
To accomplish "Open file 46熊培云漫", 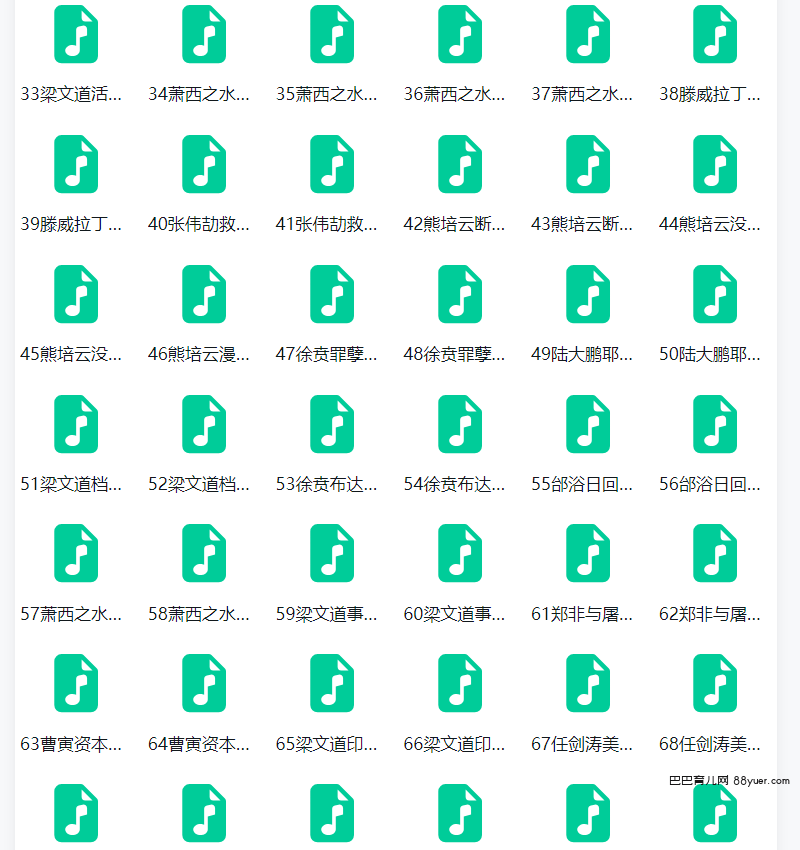I will (204, 294).
